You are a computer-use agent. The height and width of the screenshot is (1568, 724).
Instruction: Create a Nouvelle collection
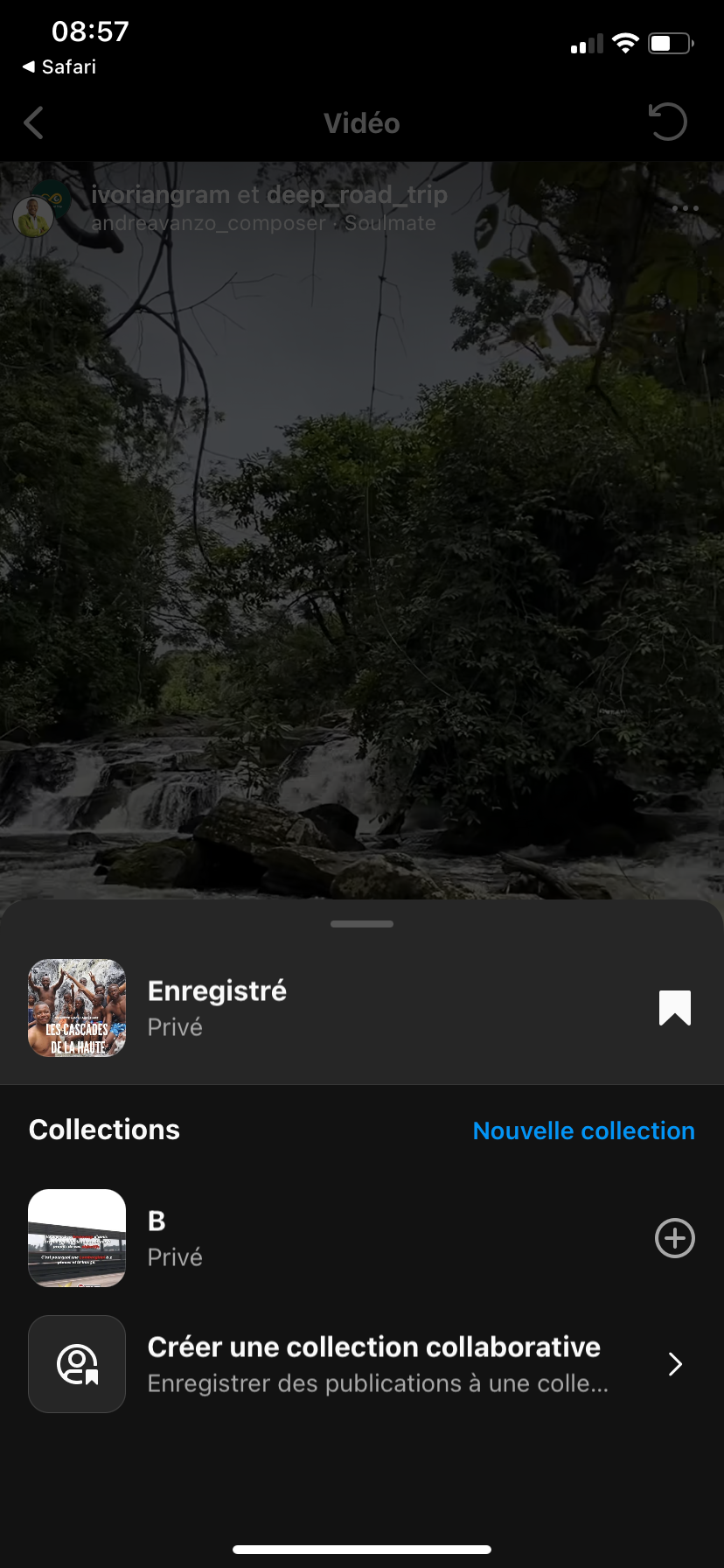(x=583, y=1130)
